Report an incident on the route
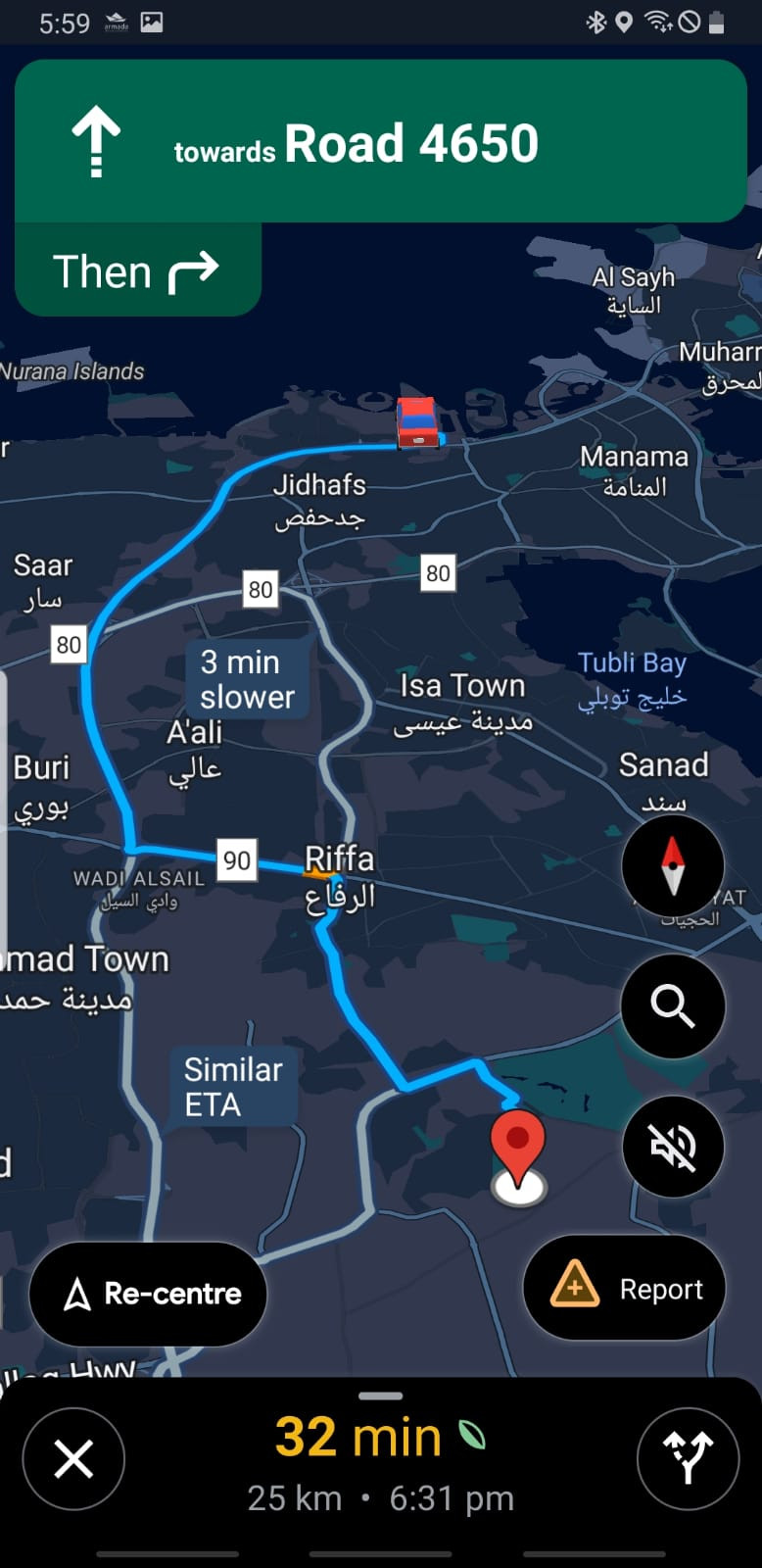Screen dimensions: 762x1568 point(625,1289)
